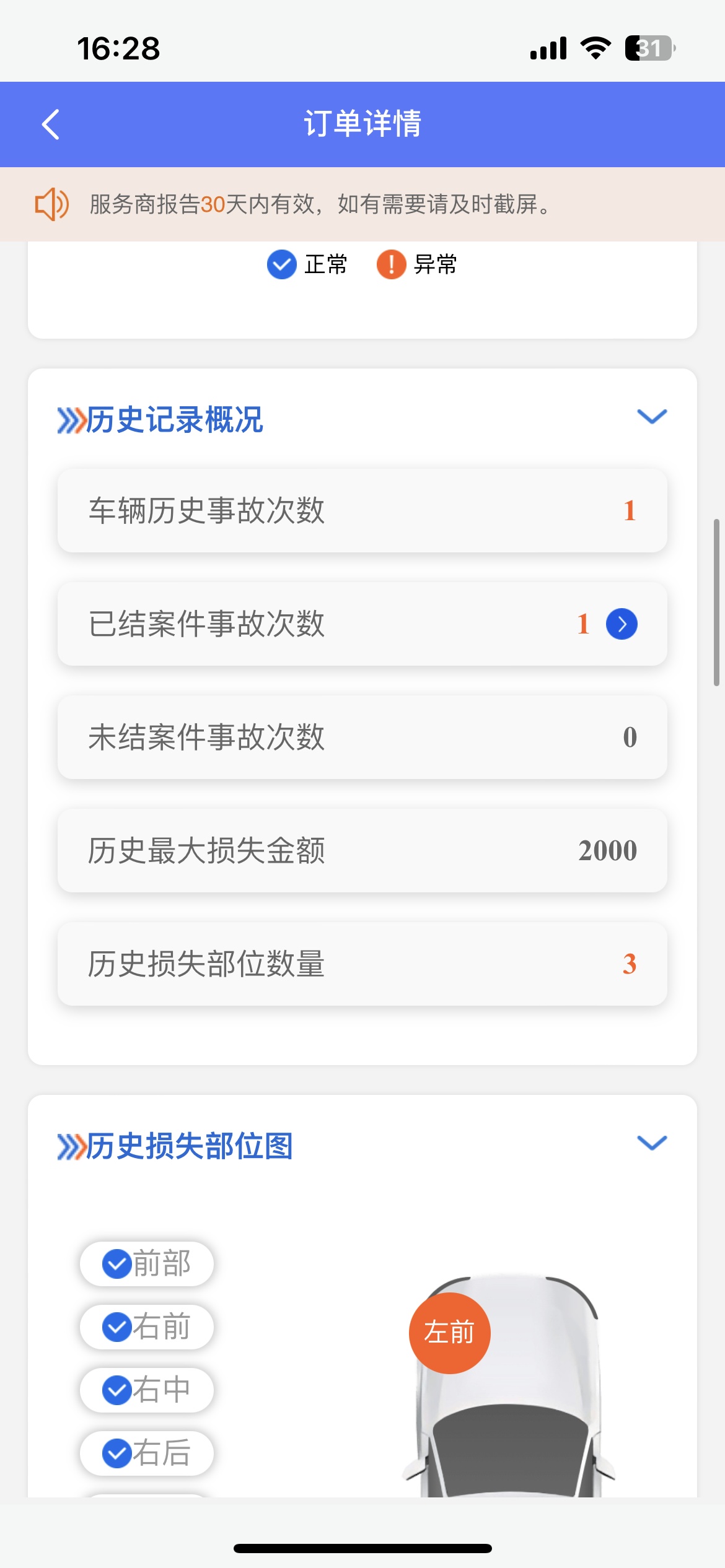Image resolution: width=725 pixels, height=1568 pixels.
Task: Go back from the 订单详情 page
Action: [51, 124]
